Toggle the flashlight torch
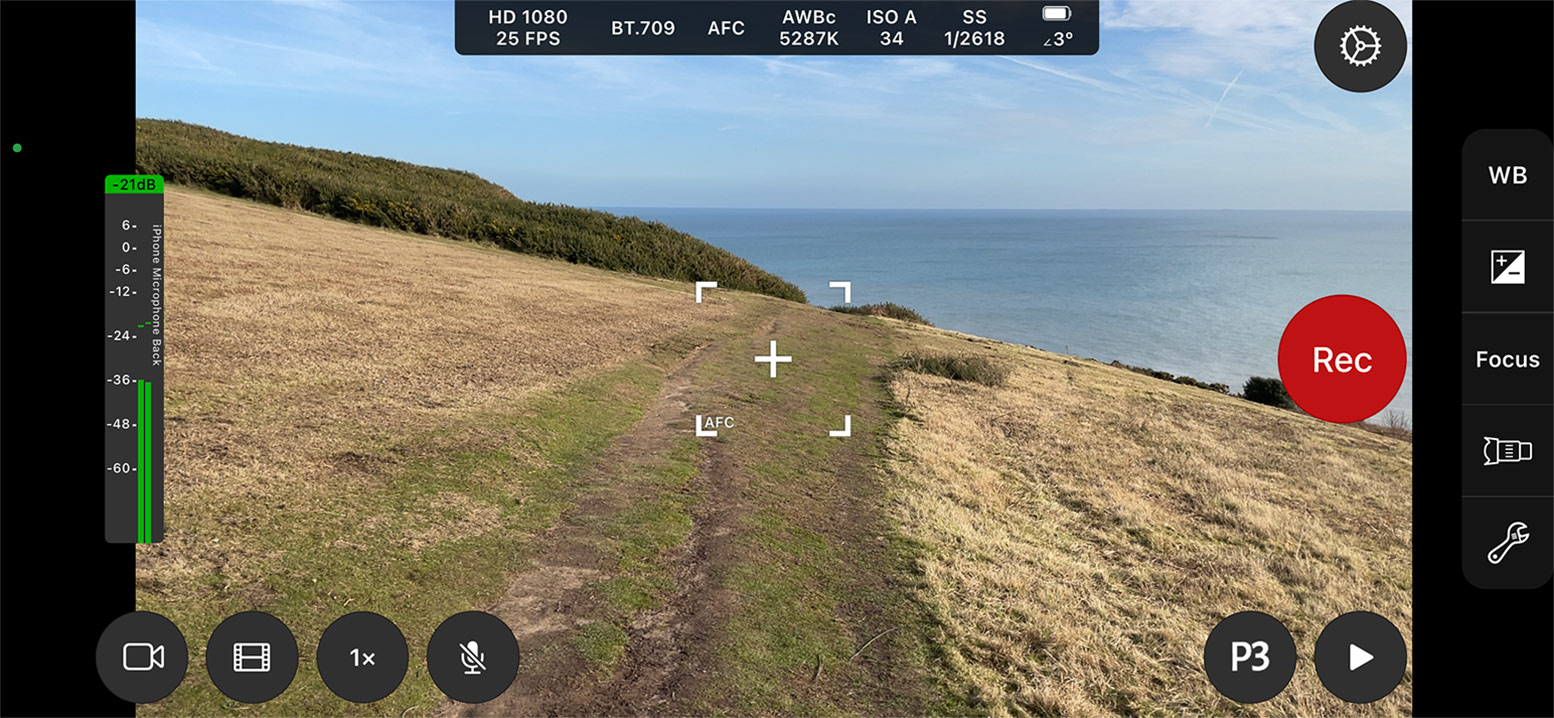This screenshot has height=718, width=1554. [1507, 451]
